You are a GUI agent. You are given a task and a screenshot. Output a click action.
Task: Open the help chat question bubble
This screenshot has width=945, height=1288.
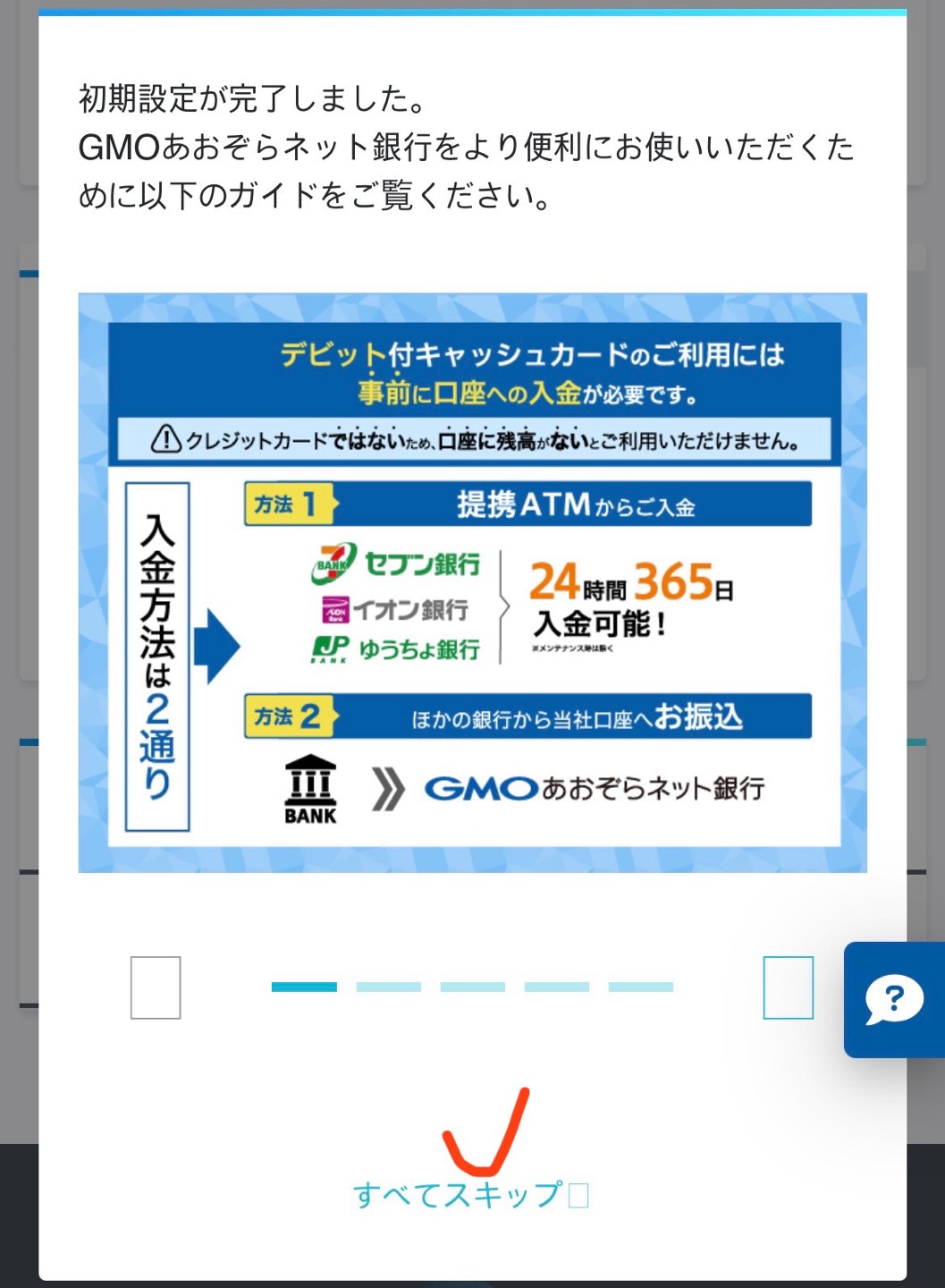point(893,999)
